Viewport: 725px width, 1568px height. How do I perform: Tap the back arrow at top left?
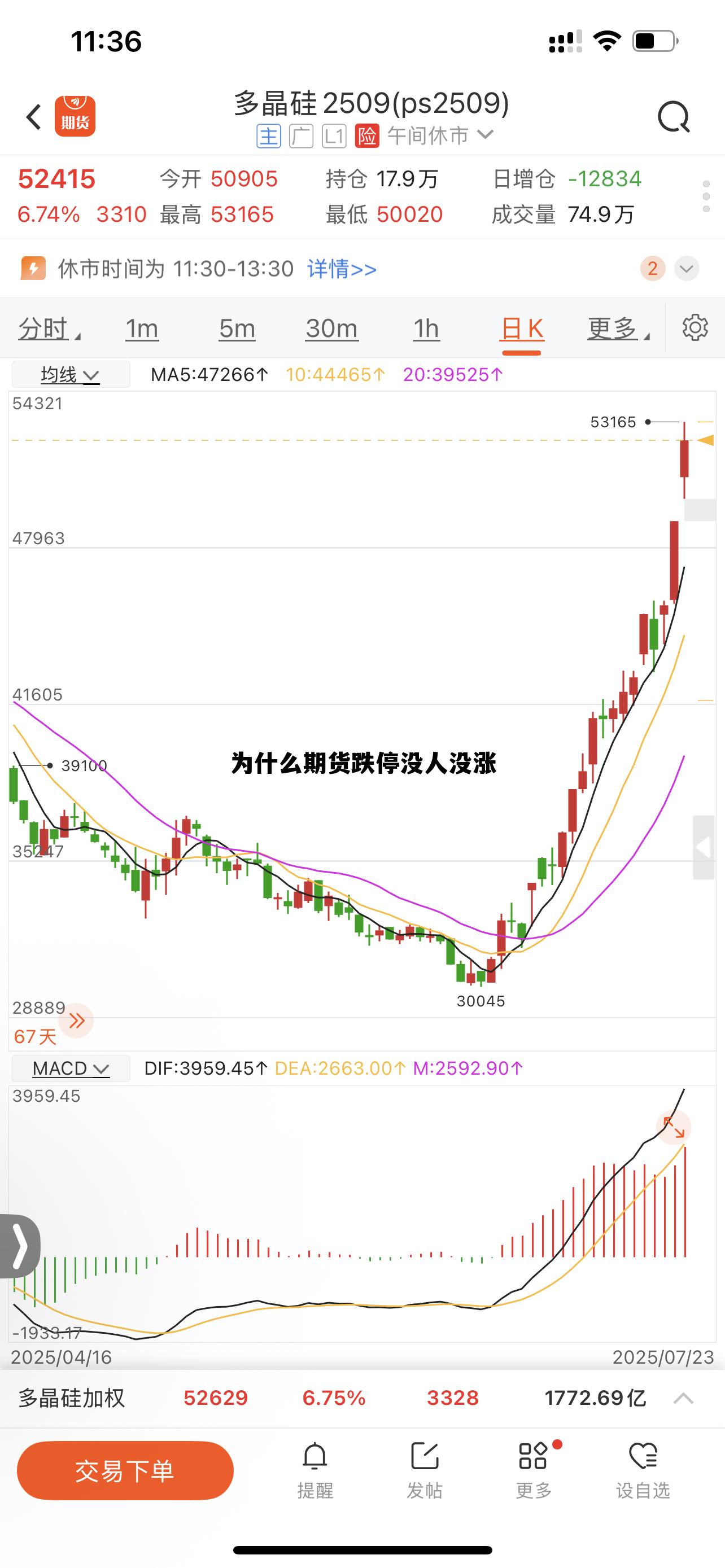[x=33, y=116]
